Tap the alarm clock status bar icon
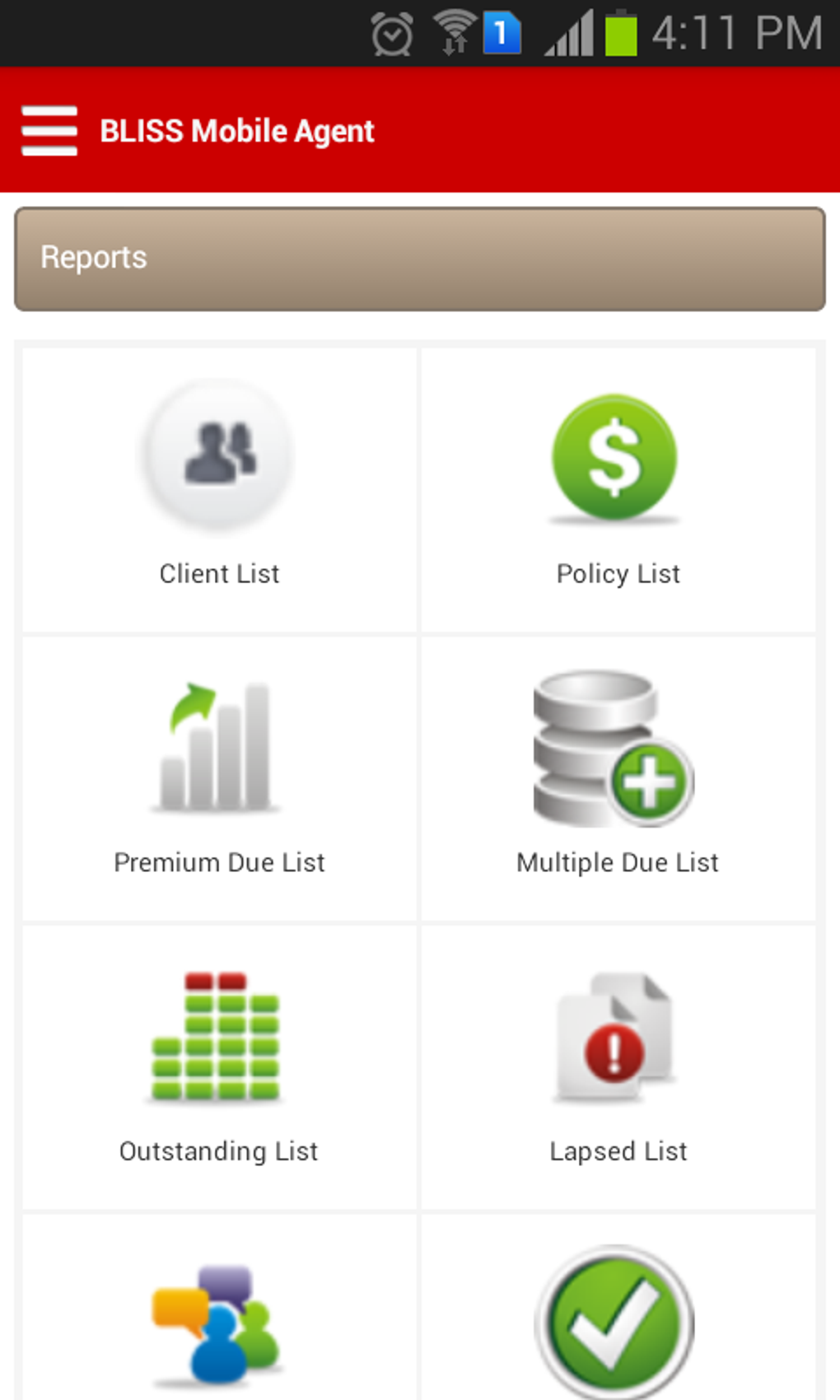840x1400 pixels. pos(393,33)
